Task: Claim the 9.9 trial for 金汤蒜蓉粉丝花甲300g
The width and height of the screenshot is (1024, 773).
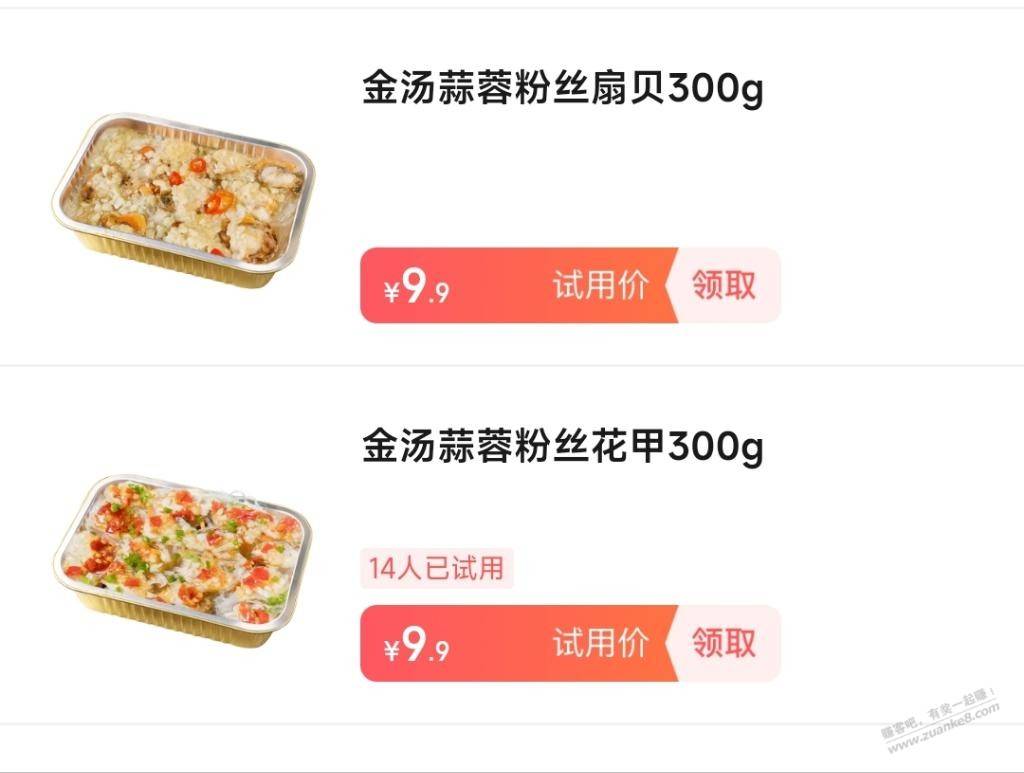Action: click(x=725, y=643)
